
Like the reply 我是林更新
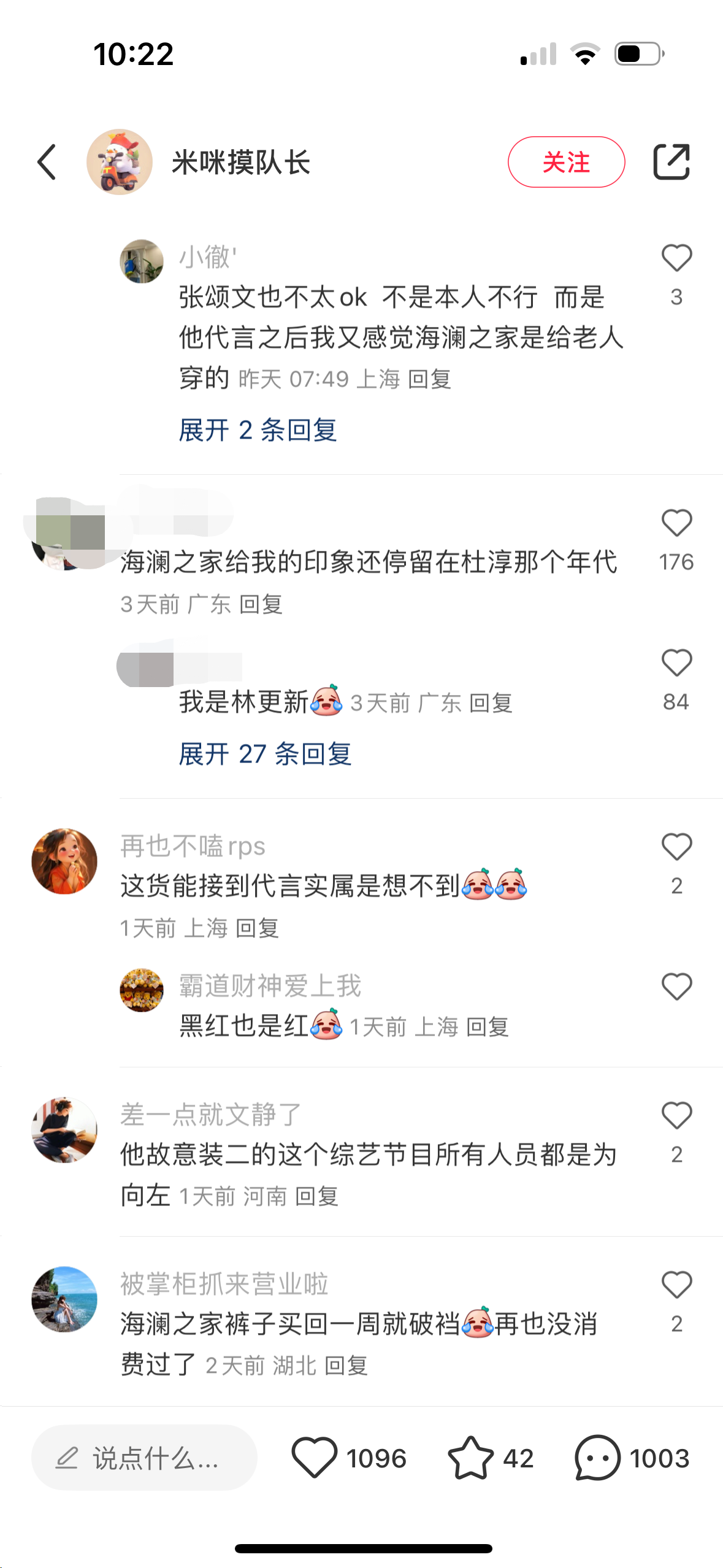[676, 663]
